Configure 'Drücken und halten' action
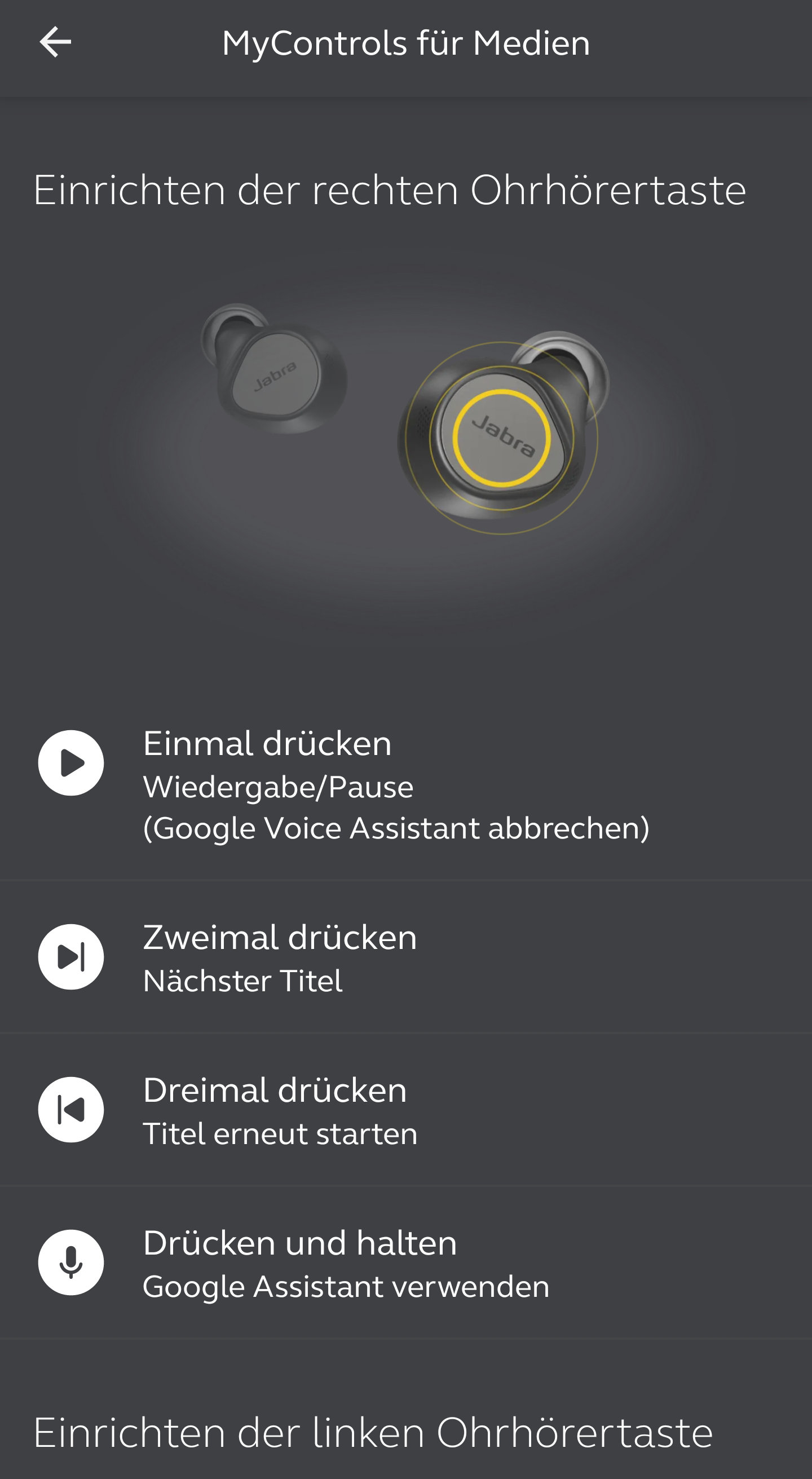812x1479 pixels. pyautogui.click(x=406, y=1262)
